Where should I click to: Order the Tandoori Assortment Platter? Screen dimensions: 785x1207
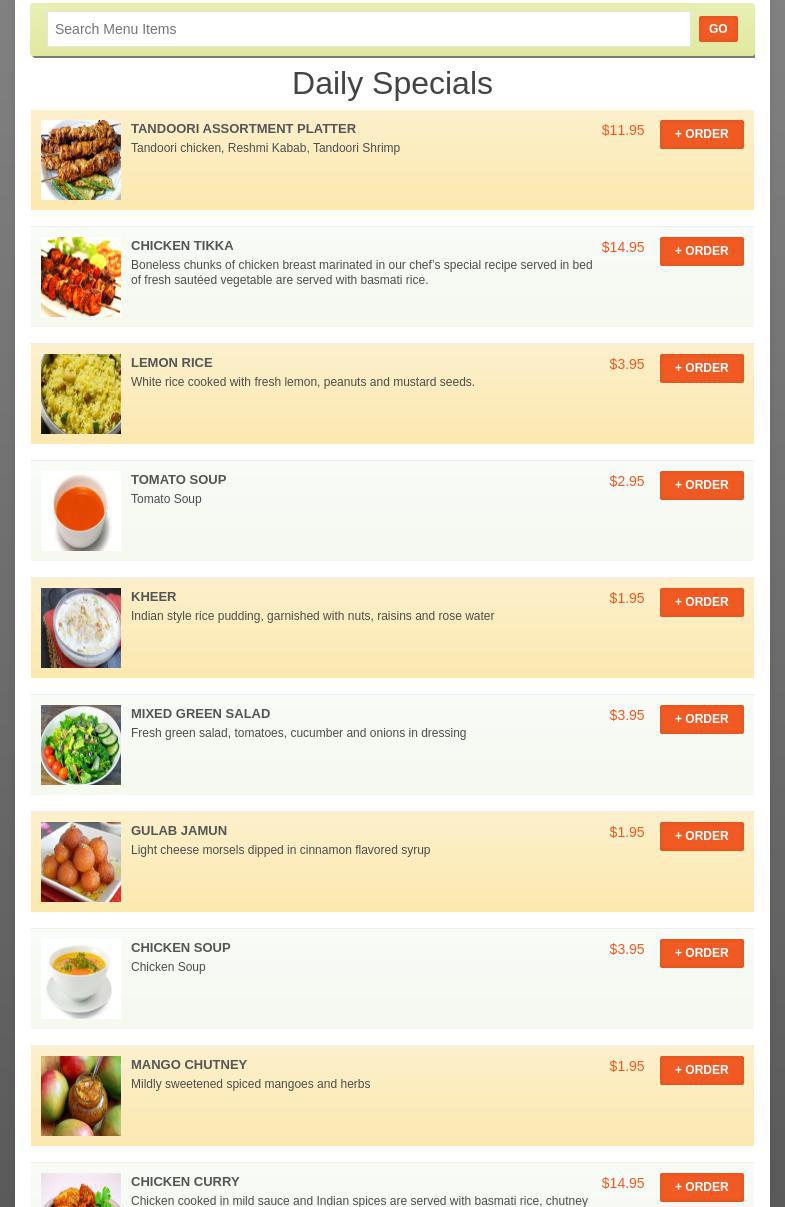(701, 134)
